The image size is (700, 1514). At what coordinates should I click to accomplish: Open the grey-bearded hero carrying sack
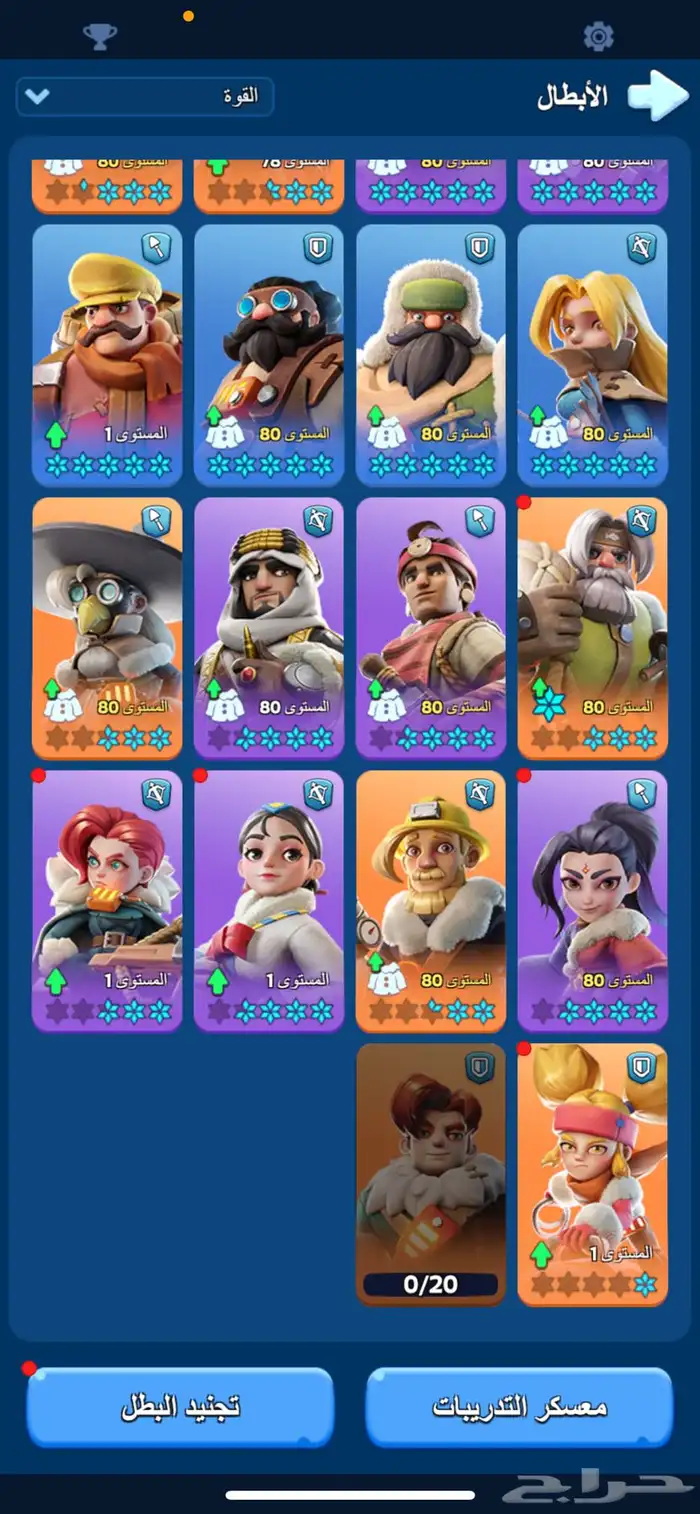pyautogui.click(x=593, y=629)
